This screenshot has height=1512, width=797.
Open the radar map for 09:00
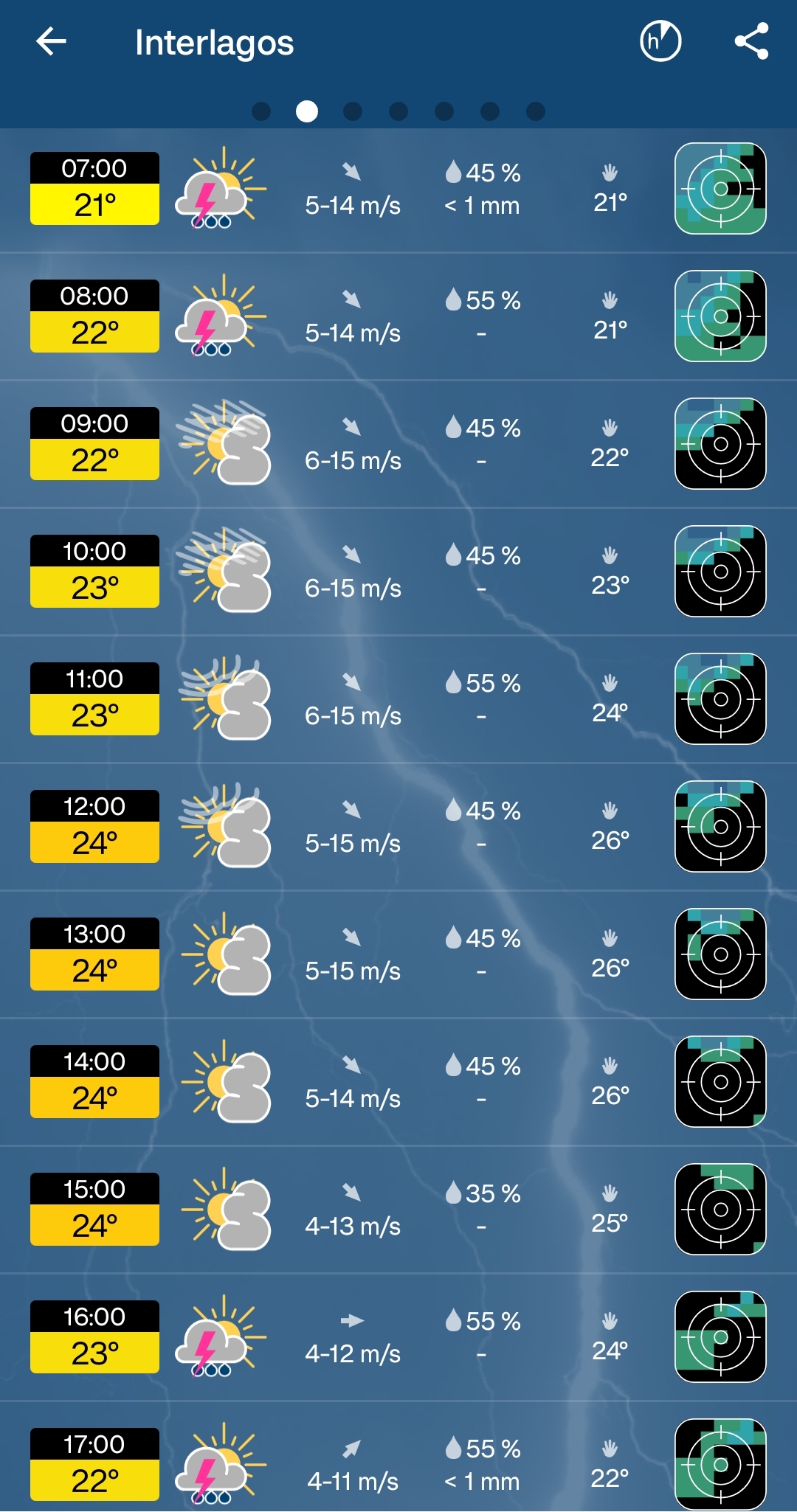[720, 444]
